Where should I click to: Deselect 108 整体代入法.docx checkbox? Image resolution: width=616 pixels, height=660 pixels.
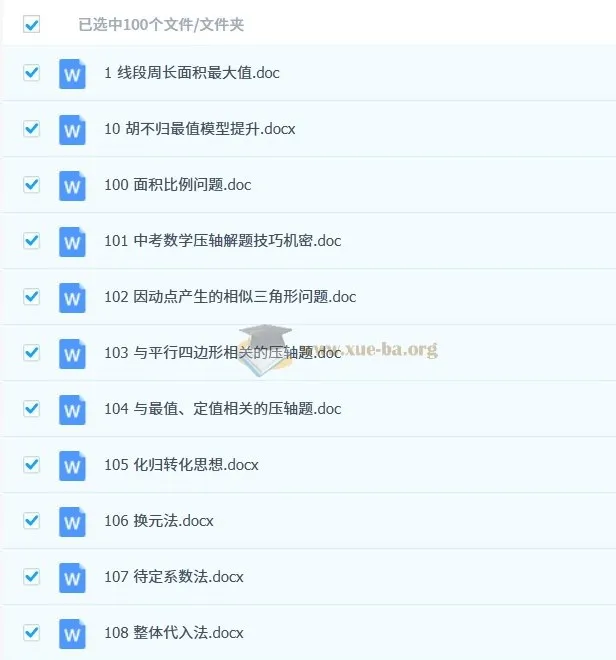coord(32,633)
